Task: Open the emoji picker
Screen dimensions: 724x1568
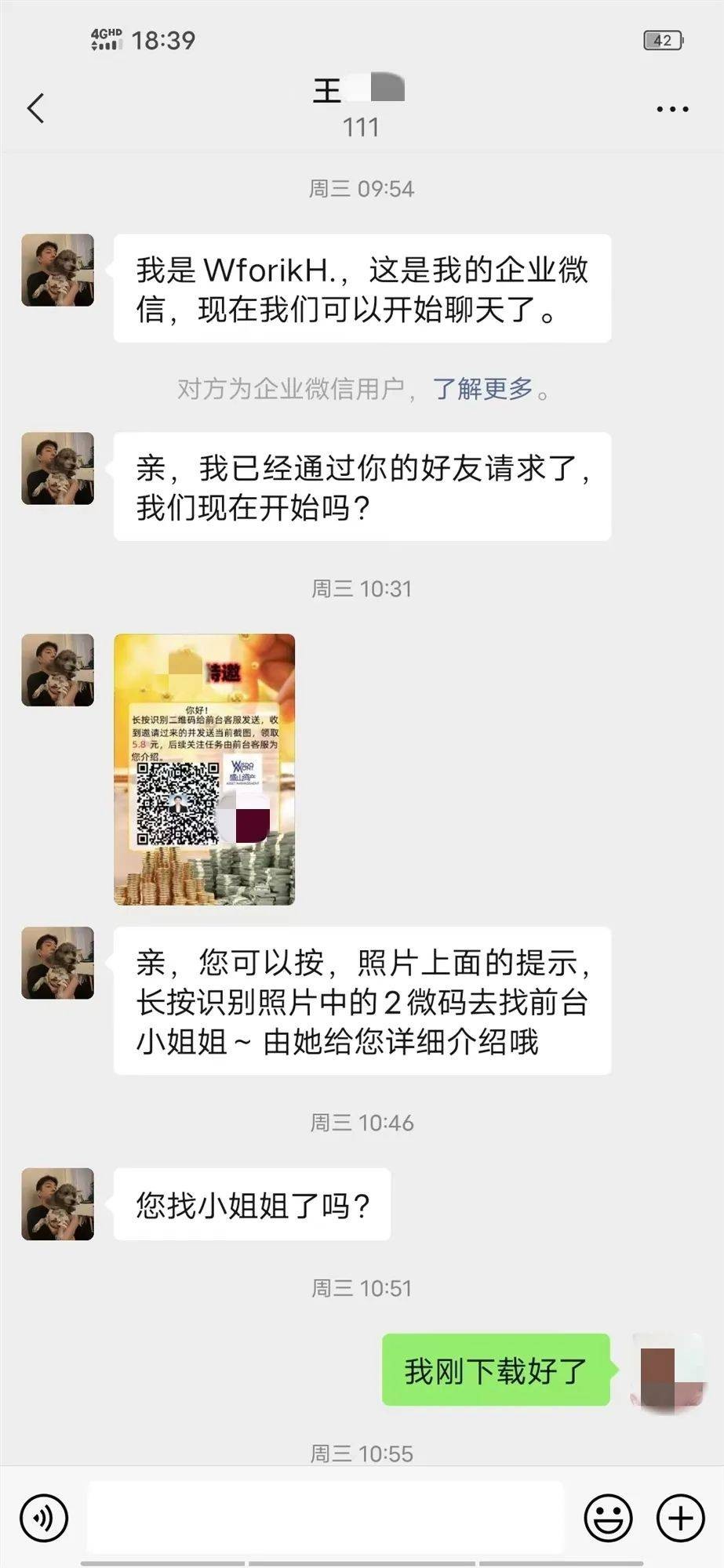Action: (x=608, y=1517)
